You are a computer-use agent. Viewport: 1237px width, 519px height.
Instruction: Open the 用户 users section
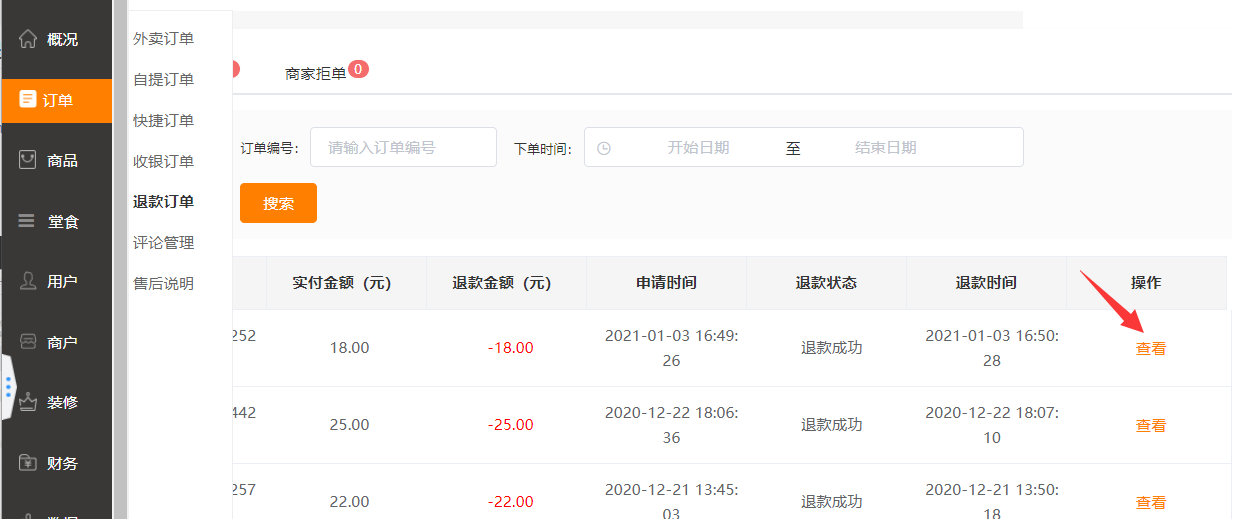click(56, 282)
